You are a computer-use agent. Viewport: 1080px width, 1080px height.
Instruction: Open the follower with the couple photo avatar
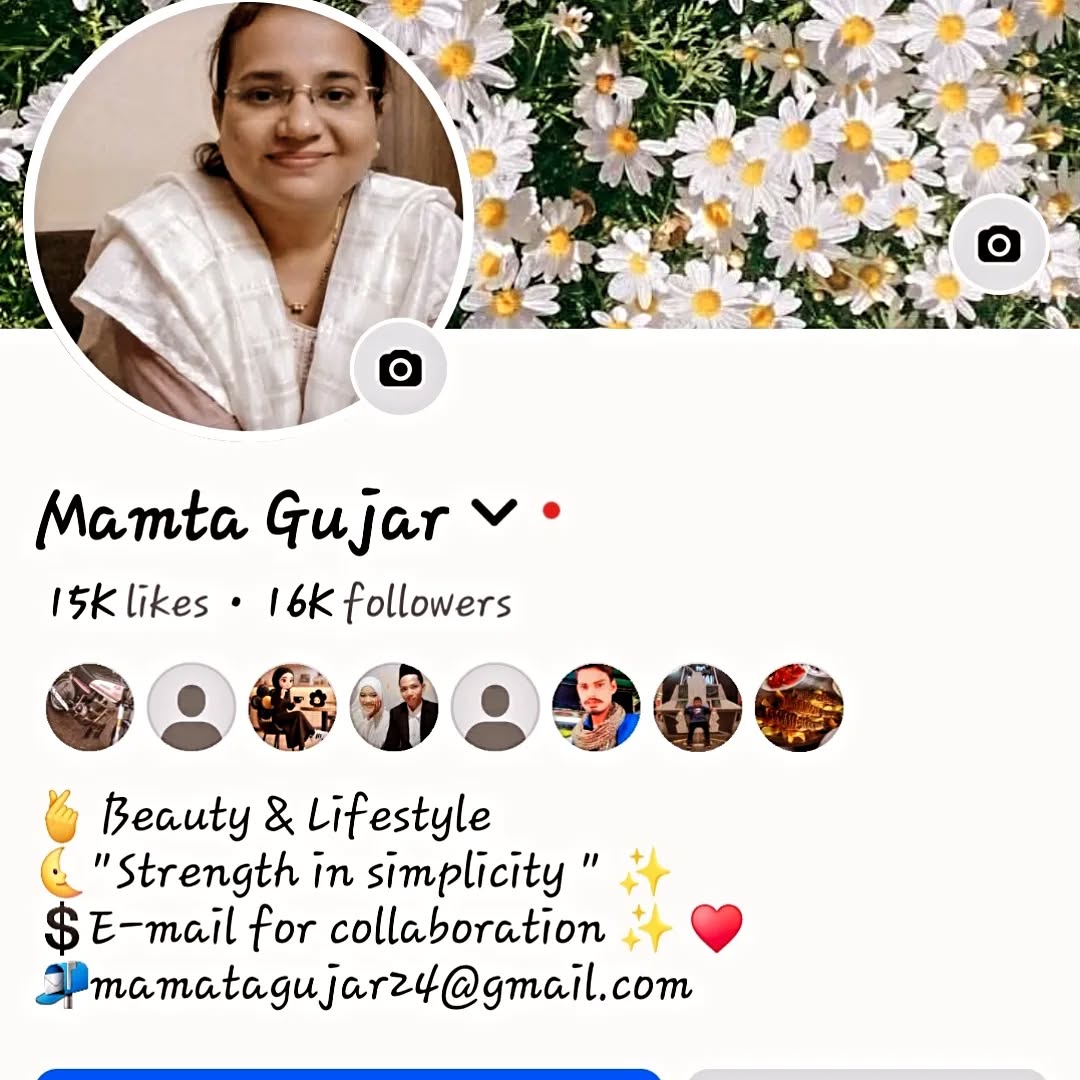394,707
